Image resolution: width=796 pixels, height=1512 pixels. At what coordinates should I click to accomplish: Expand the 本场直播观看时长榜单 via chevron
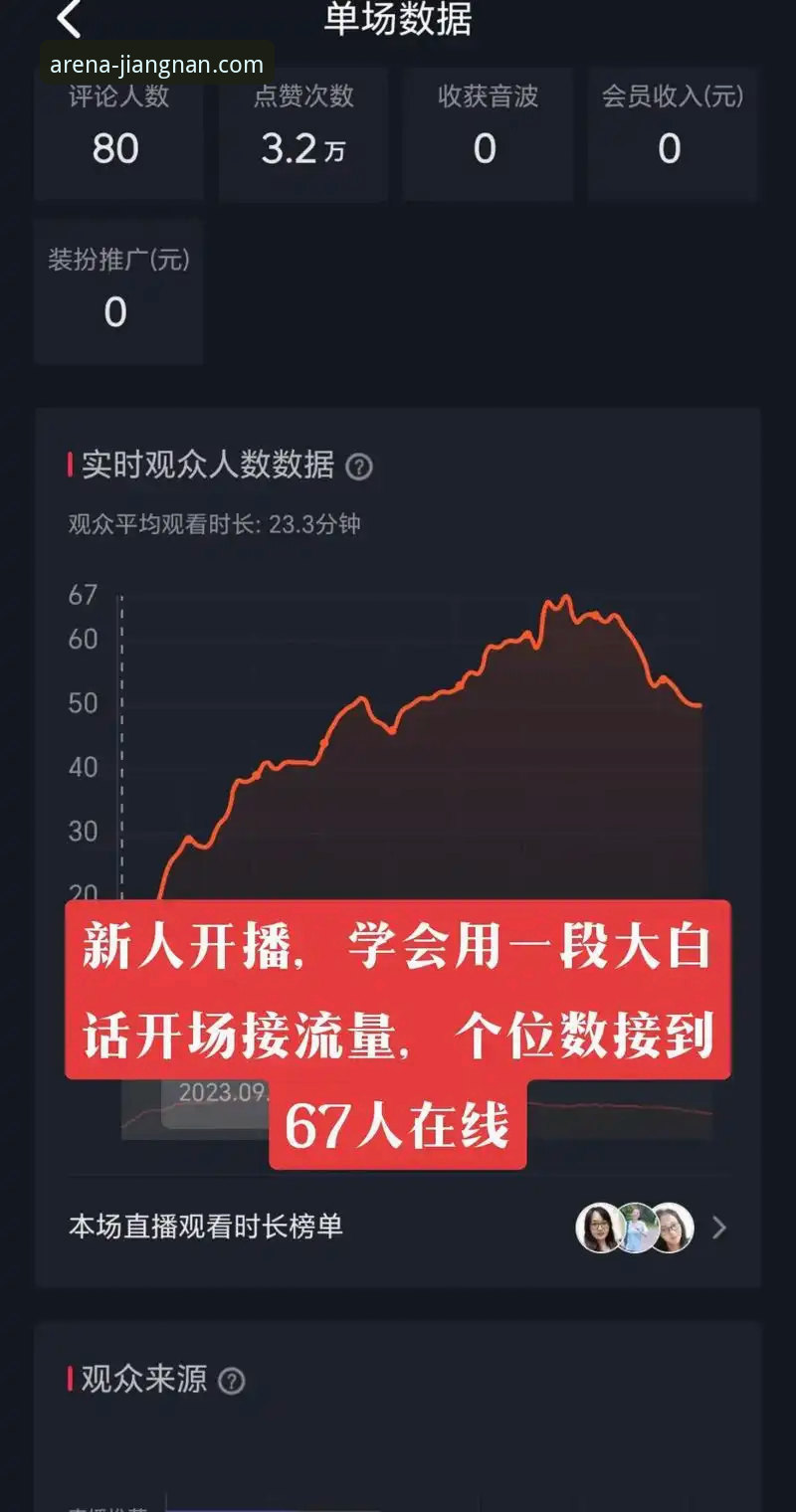point(720,1228)
